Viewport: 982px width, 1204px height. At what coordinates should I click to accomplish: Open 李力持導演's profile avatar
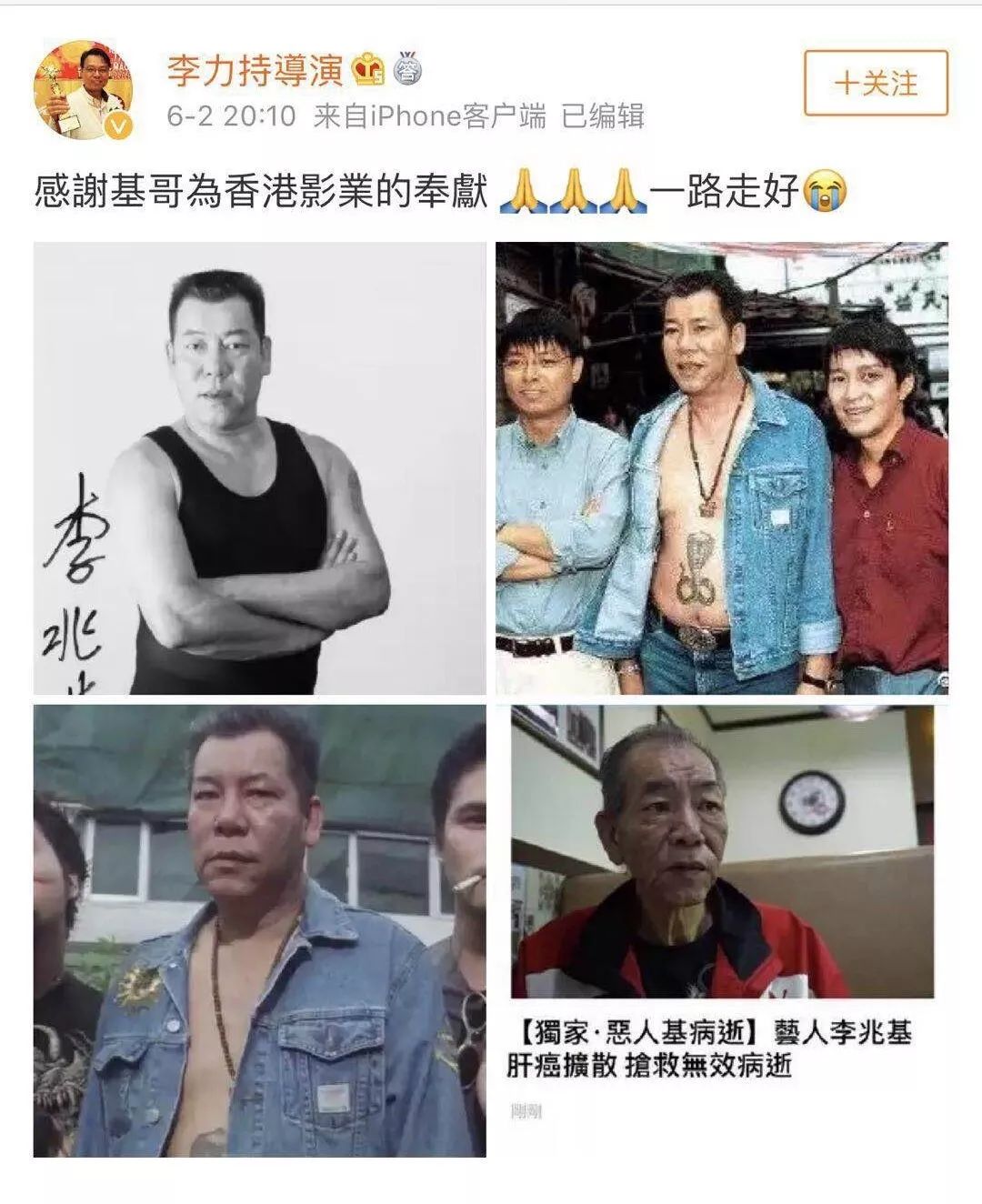point(83,90)
